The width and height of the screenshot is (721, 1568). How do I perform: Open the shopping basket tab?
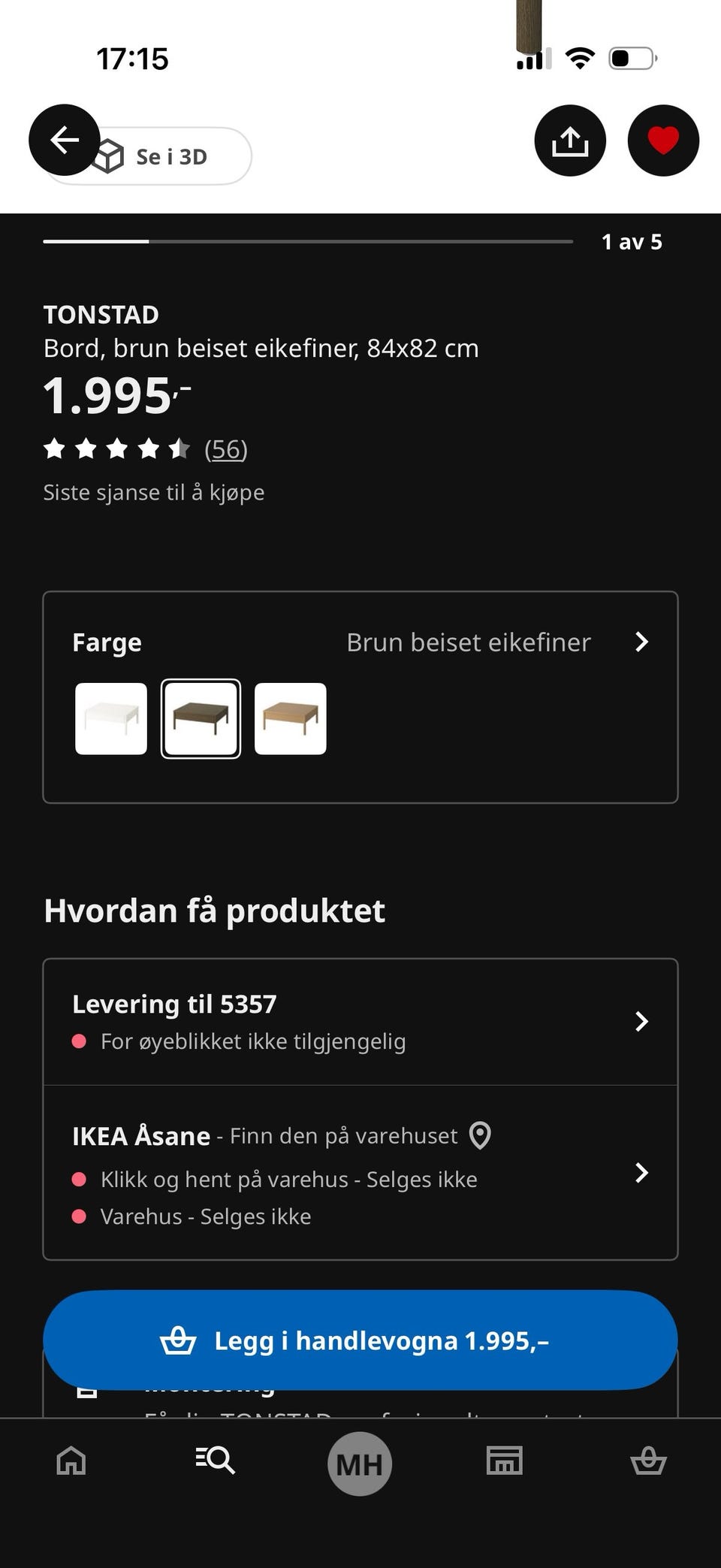coord(648,1461)
